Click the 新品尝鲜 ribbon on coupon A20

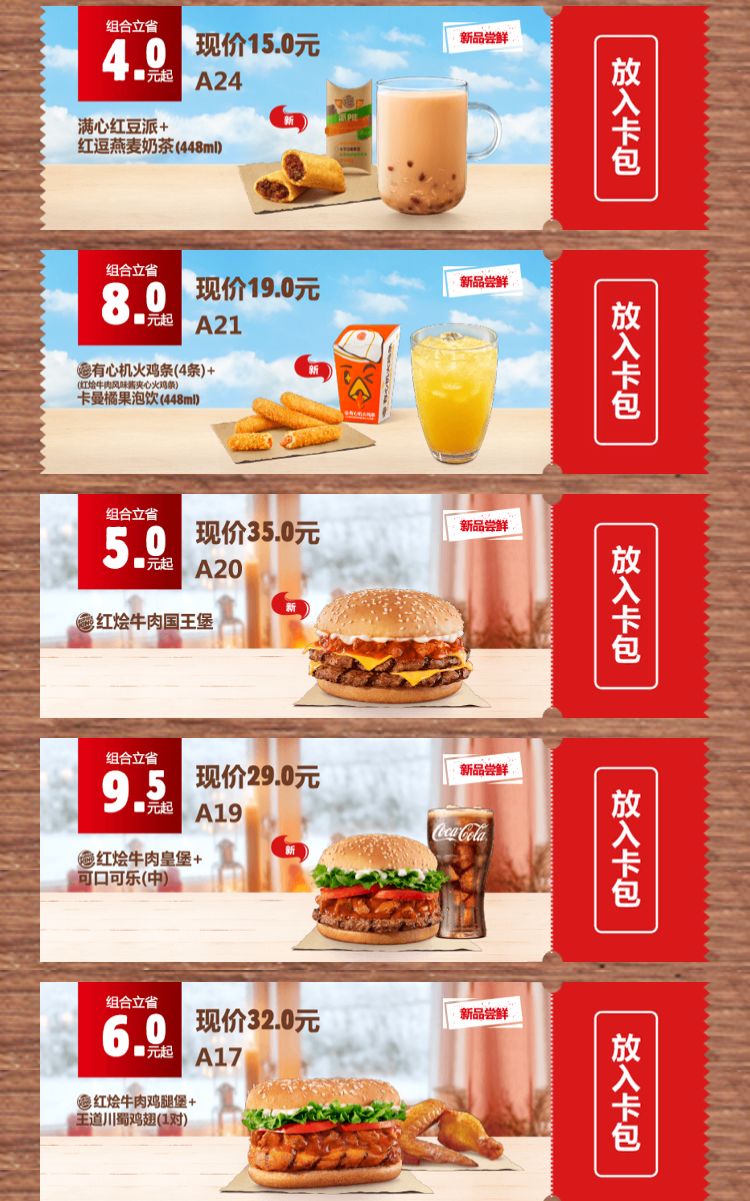pos(483,523)
